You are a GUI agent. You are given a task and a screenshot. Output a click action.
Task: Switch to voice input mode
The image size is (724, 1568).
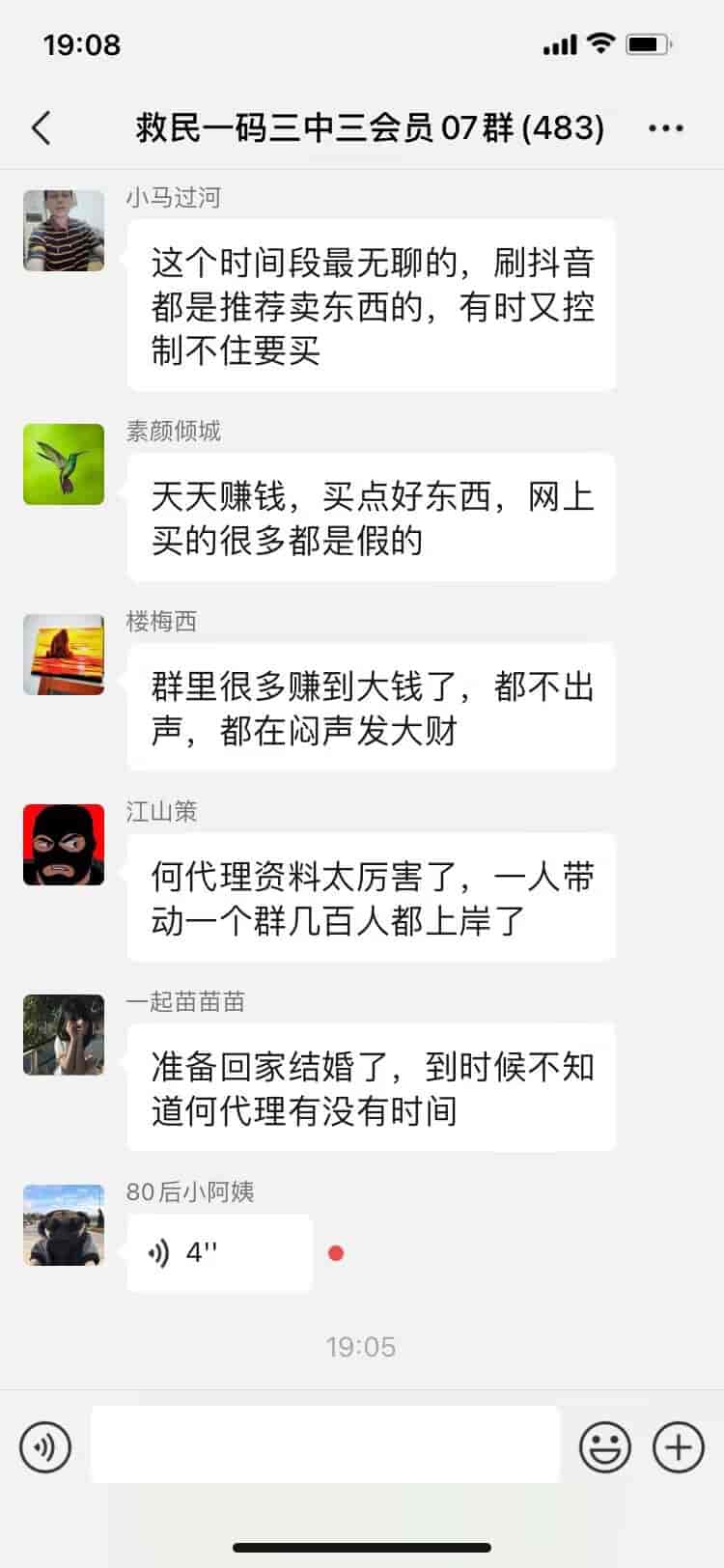(x=45, y=1446)
